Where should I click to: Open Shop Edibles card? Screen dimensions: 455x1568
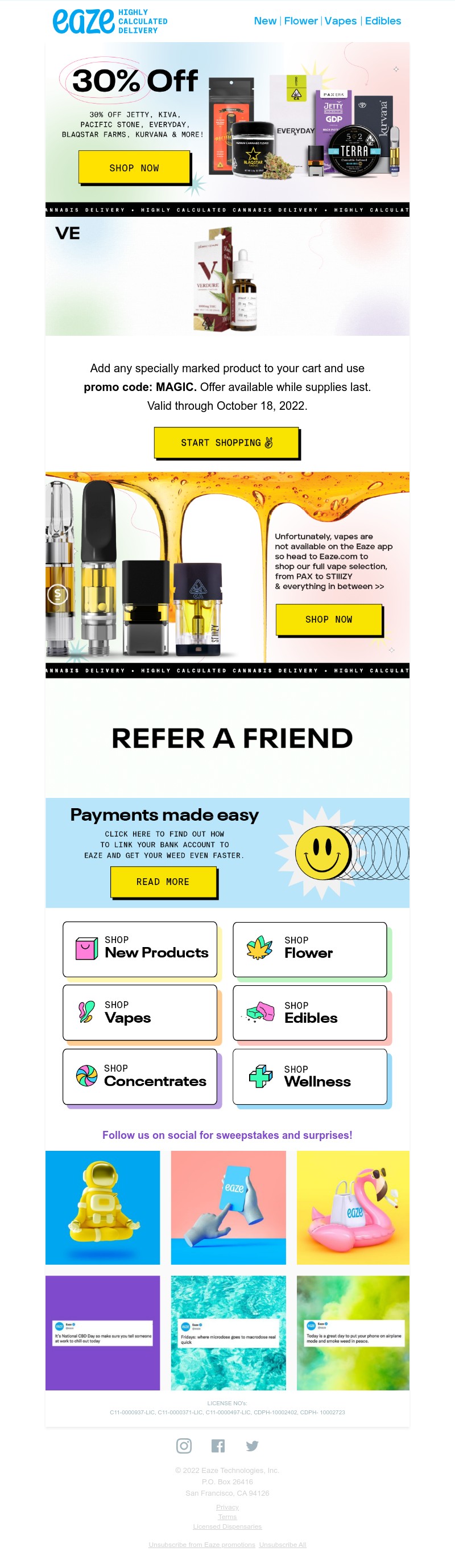pos(309,1013)
